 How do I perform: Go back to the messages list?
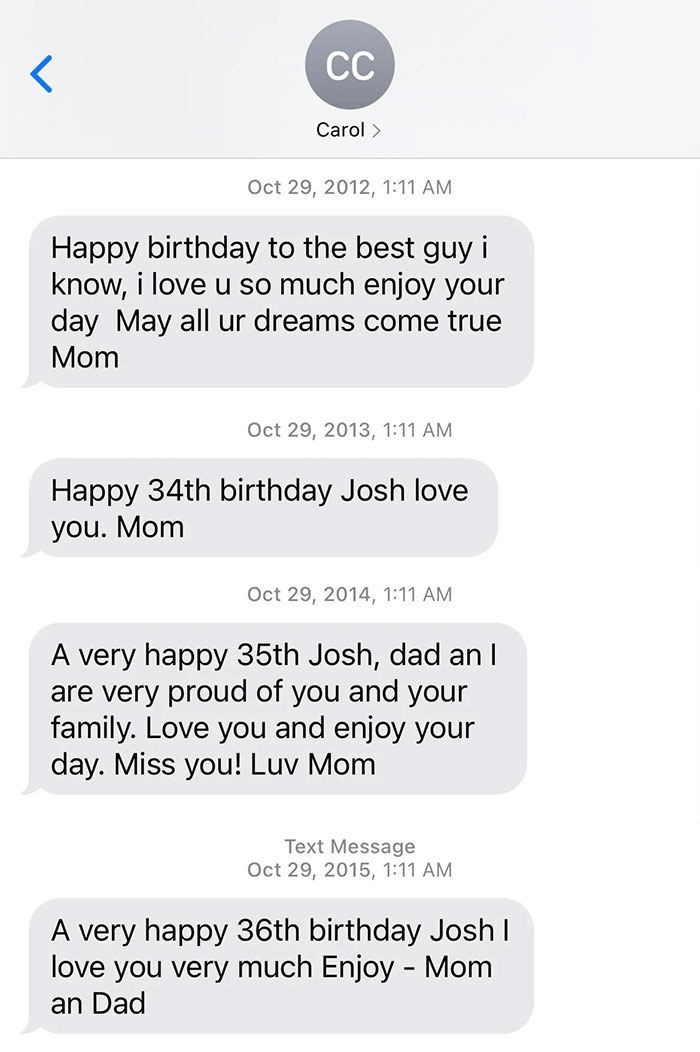pyautogui.click(x=41, y=73)
